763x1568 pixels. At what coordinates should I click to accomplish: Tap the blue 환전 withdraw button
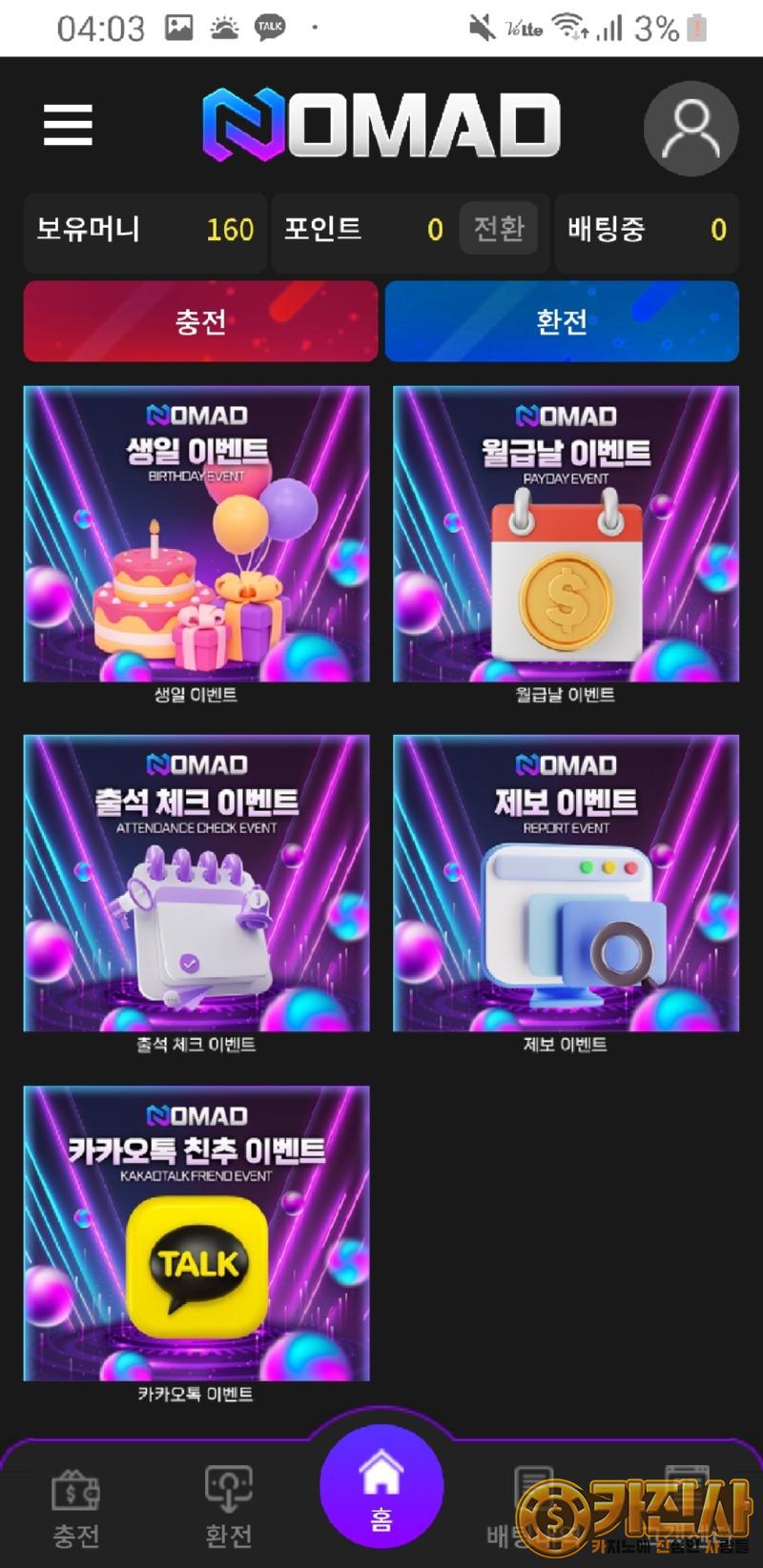tap(562, 321)
